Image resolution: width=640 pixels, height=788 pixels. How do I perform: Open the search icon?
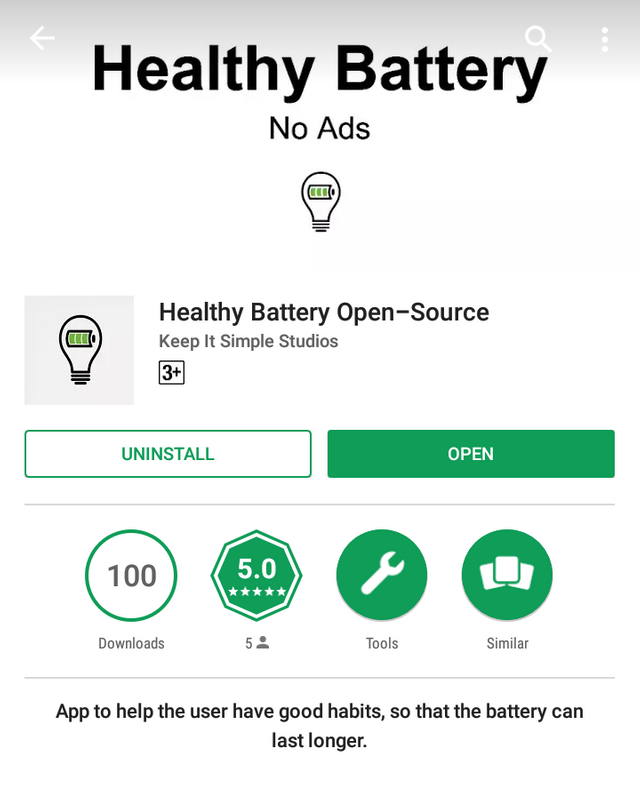538,39
